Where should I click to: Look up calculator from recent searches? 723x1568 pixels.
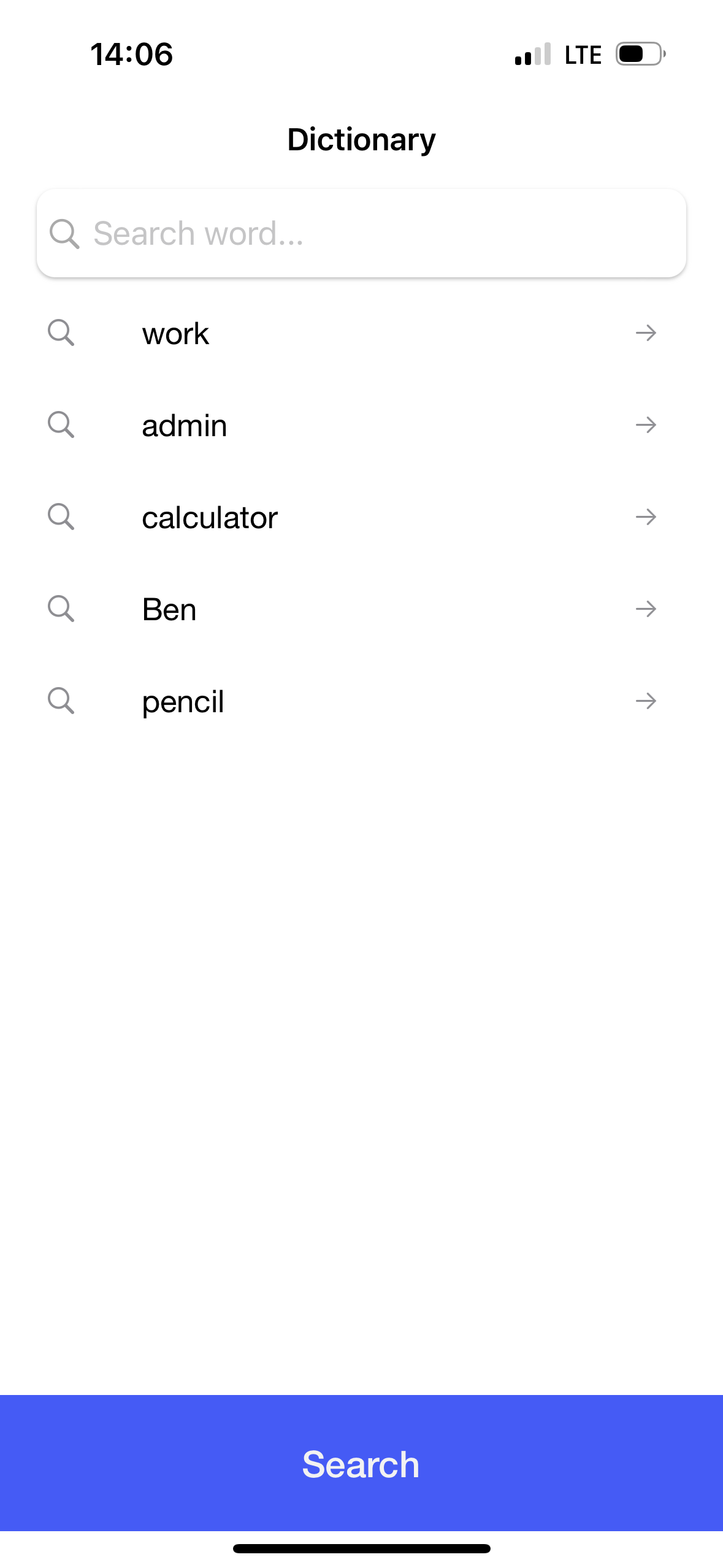(x=210, y=518)
